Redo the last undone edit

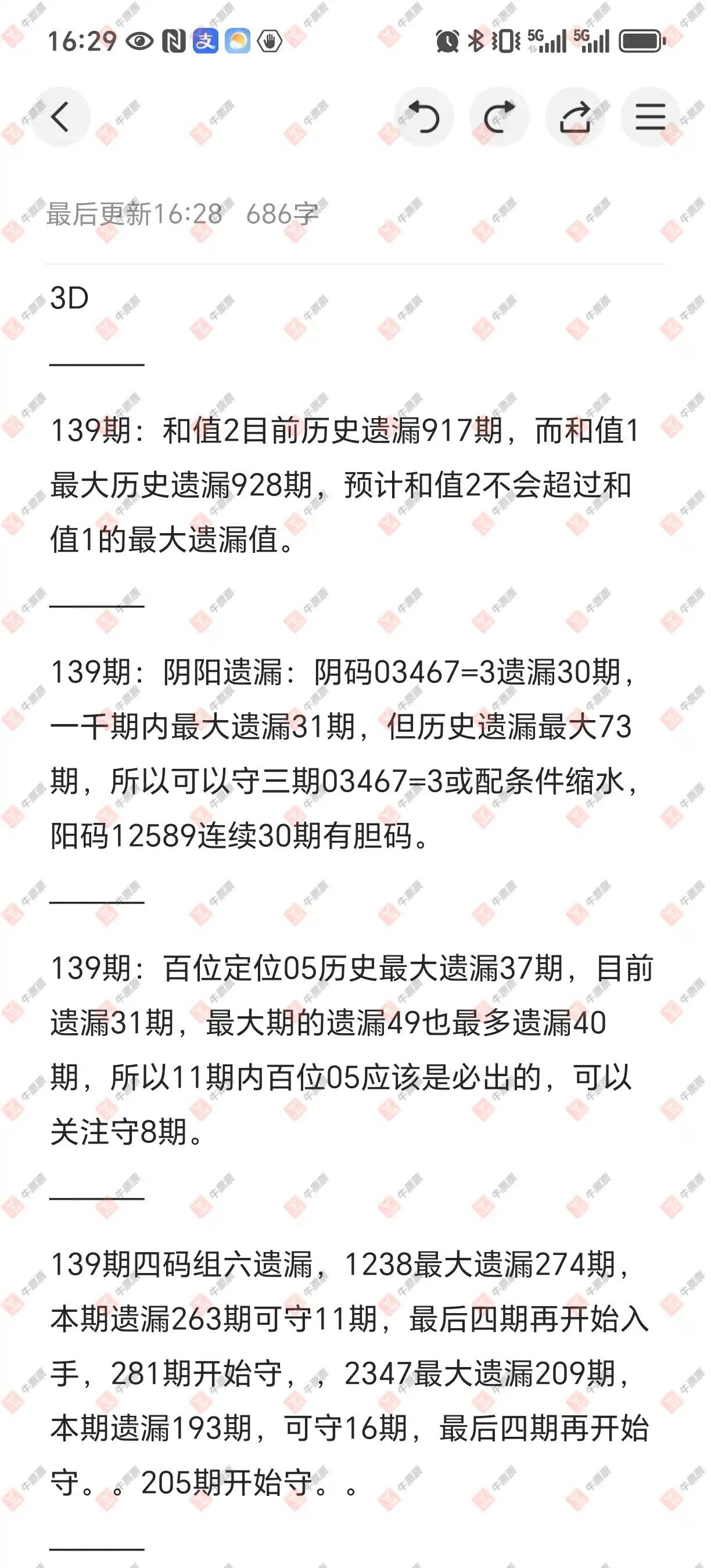click(x=499, y=117)
